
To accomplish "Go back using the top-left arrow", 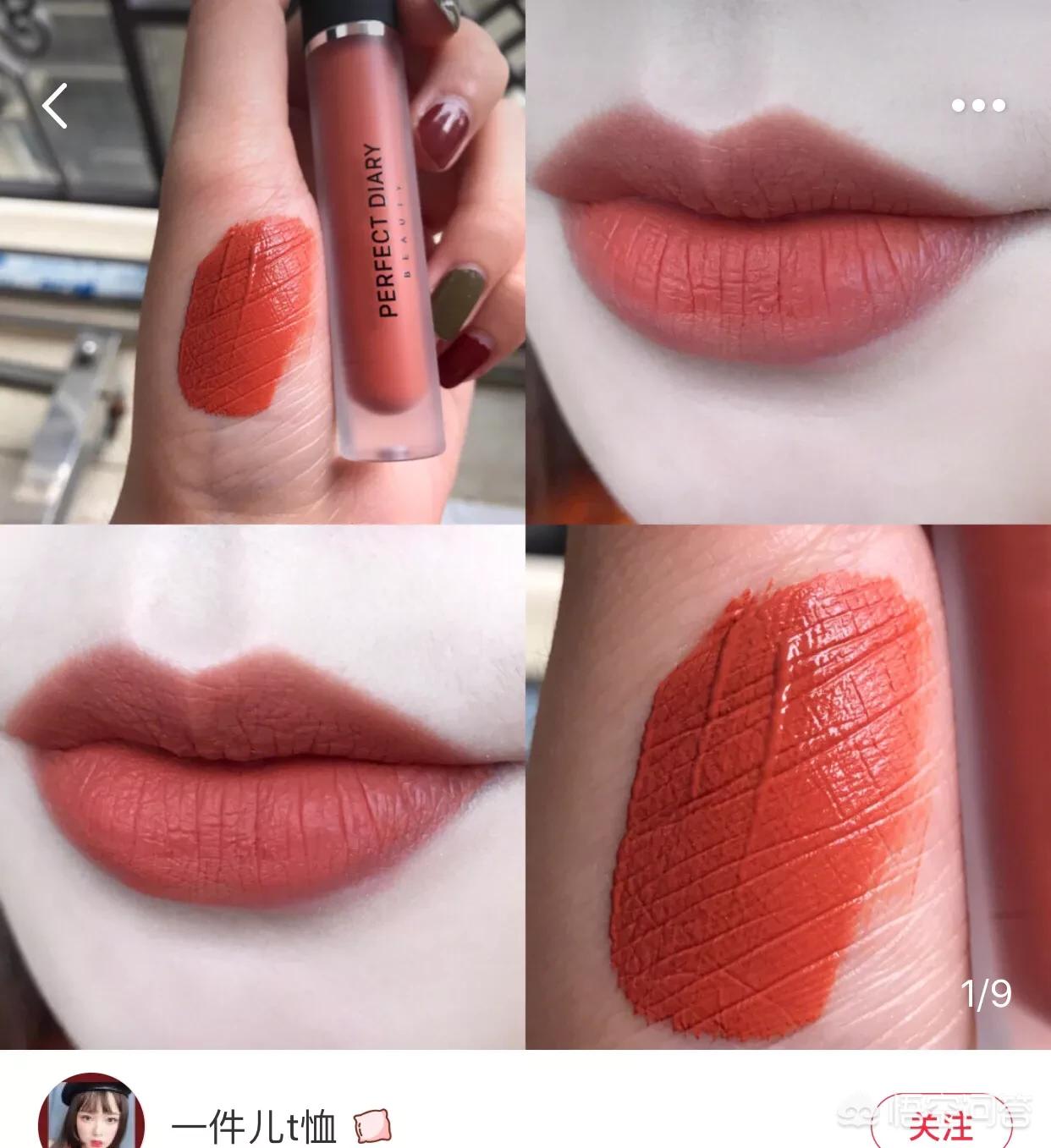I will 56,107.
